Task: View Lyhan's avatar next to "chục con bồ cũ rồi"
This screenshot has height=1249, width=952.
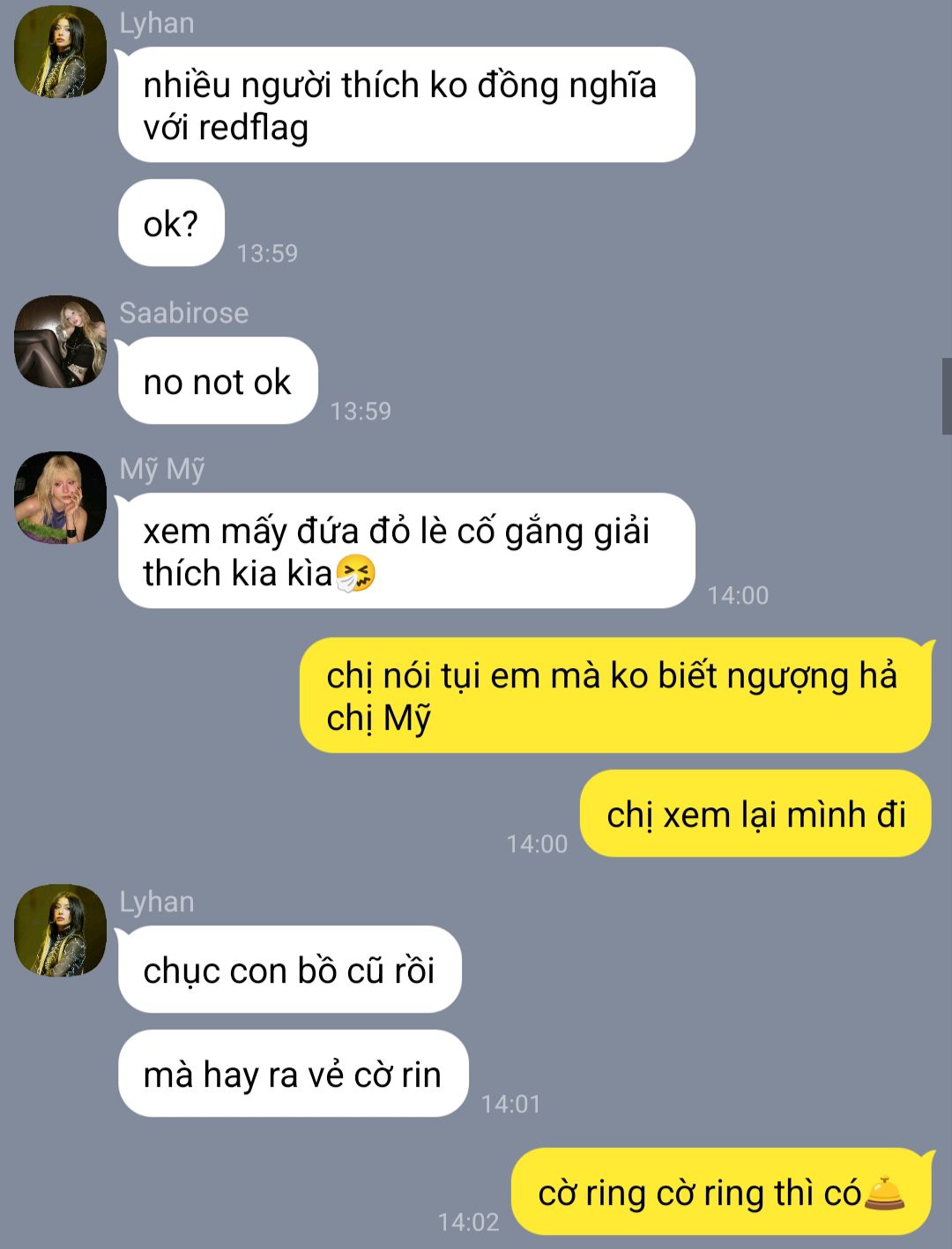Action: tap(60, 930)
